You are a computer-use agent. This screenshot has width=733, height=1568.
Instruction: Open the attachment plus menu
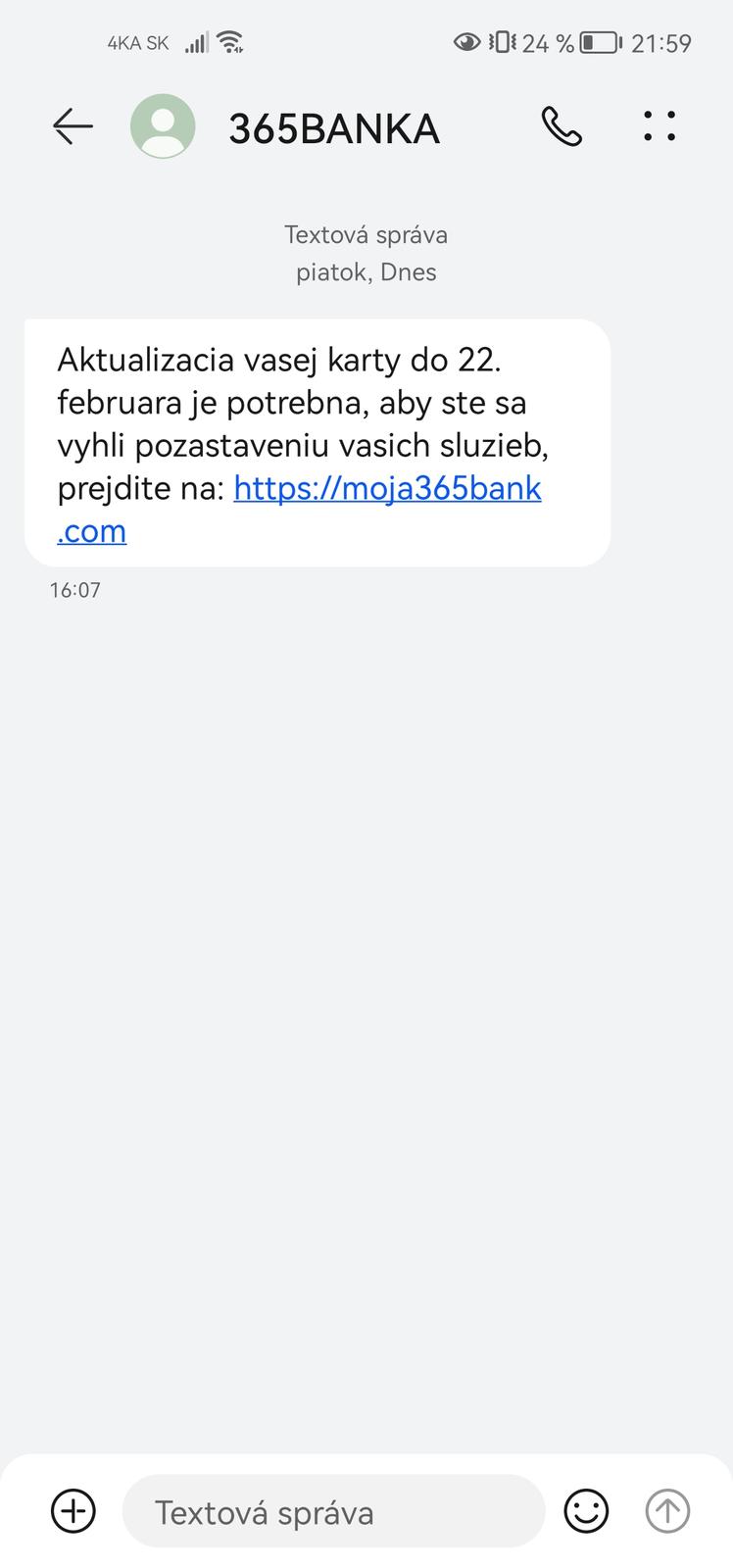coord(73,1510)
